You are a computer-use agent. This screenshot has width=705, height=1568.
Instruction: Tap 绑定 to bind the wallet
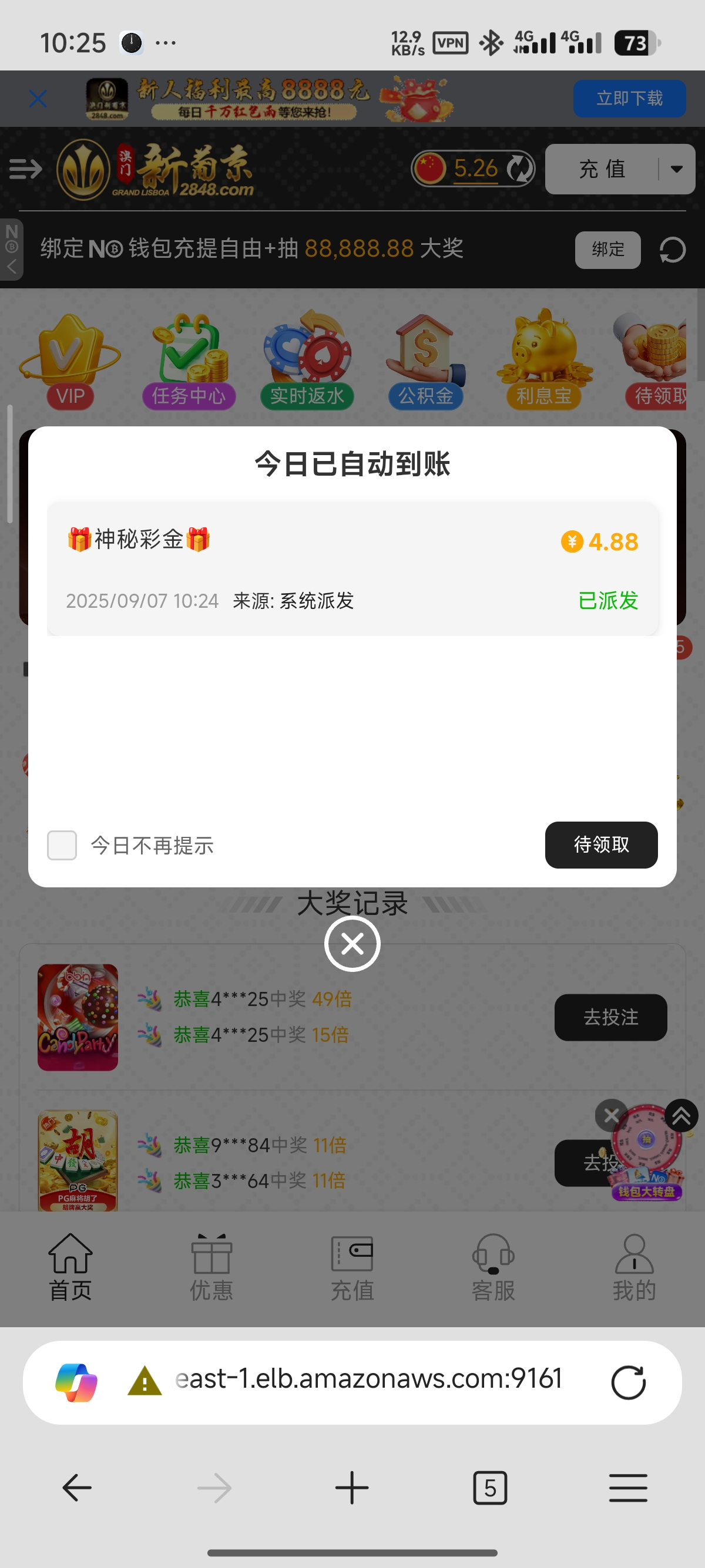click(607, 250)
